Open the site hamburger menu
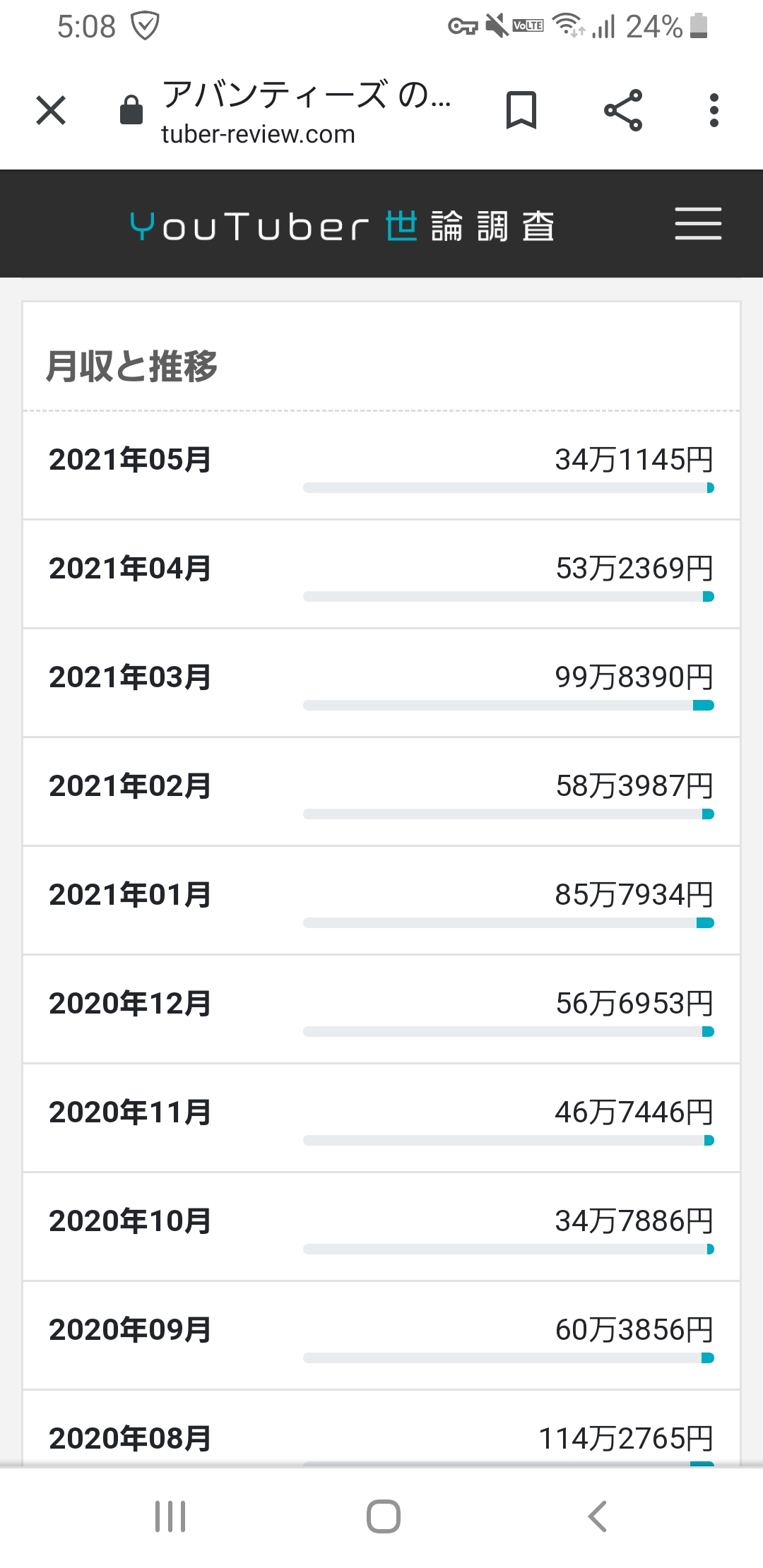This screenshot has width=763, height=1568. [698, 224]
